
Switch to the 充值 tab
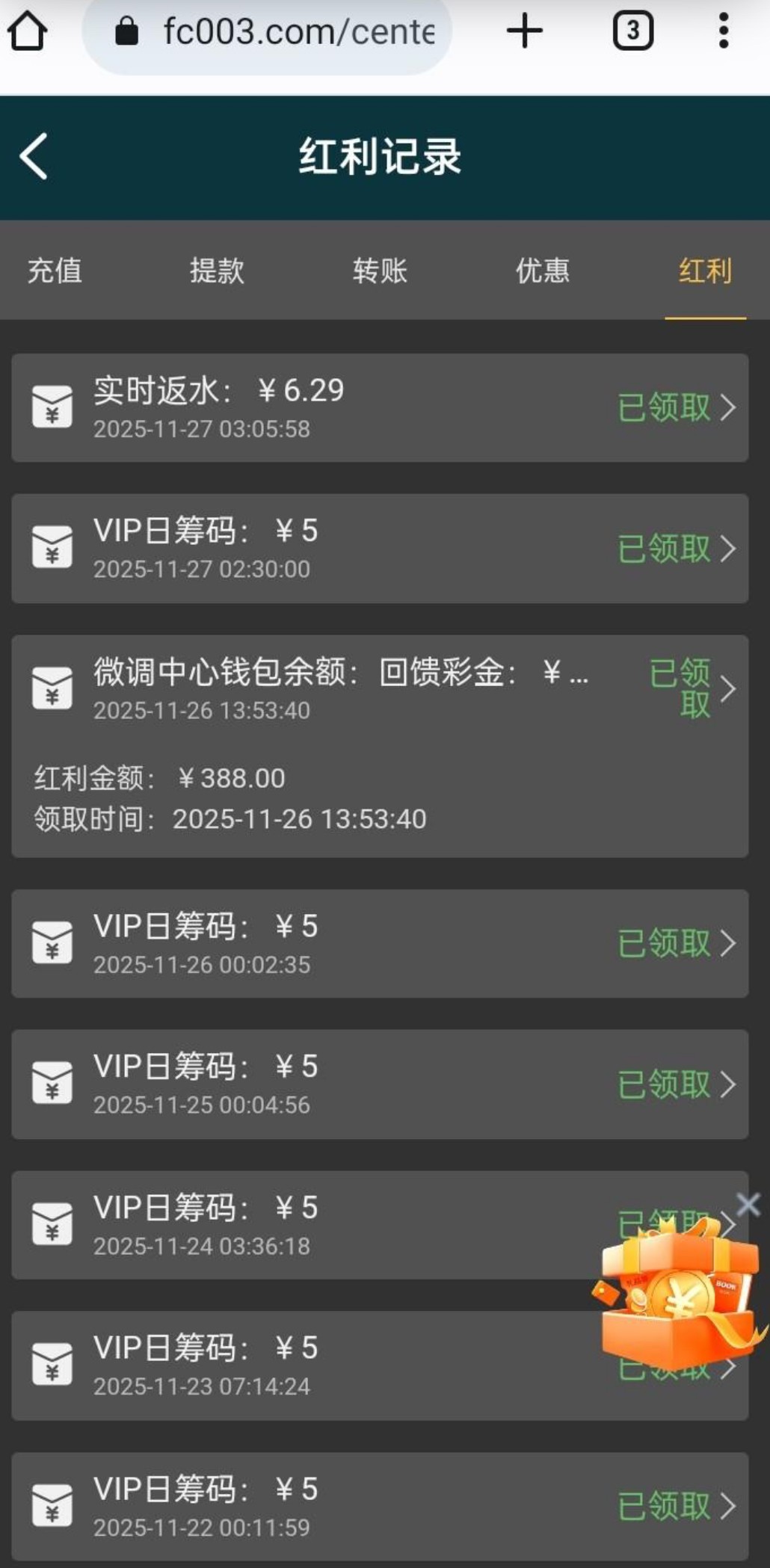pos(55,271)
